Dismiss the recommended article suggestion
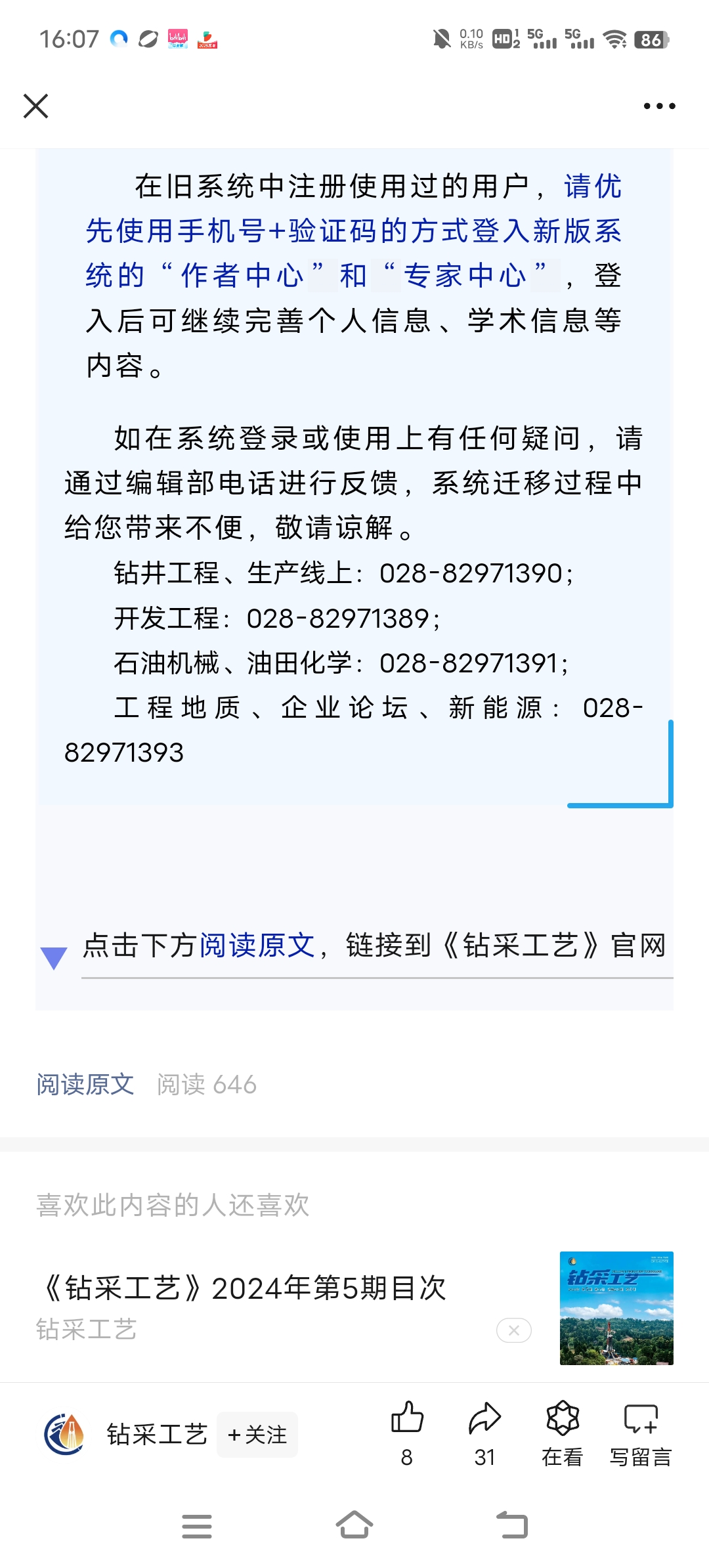Viewport: 709px width, 1568px height. pyautogui.click(x=514, y=1330)
